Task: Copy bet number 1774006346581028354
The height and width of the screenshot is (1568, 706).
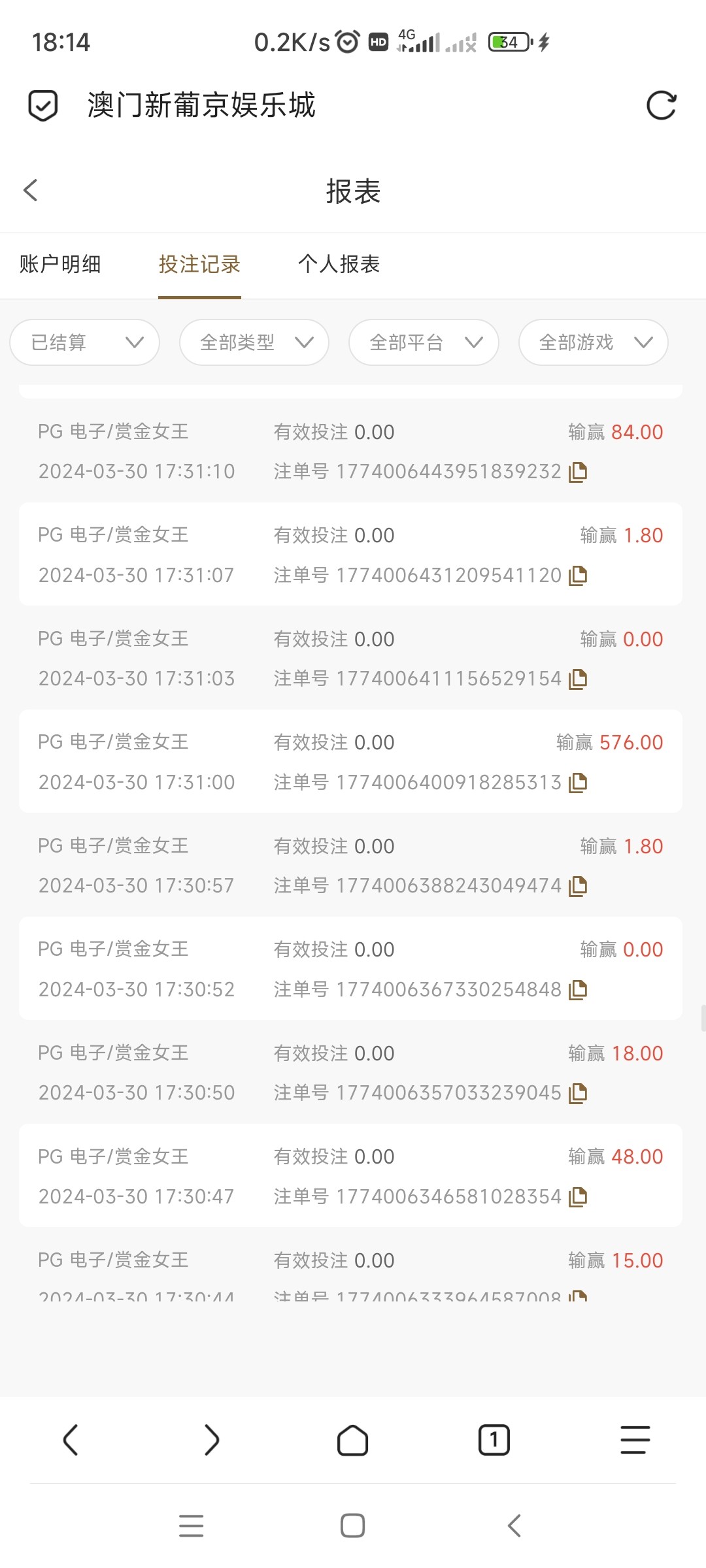Action: point(578,1197)
